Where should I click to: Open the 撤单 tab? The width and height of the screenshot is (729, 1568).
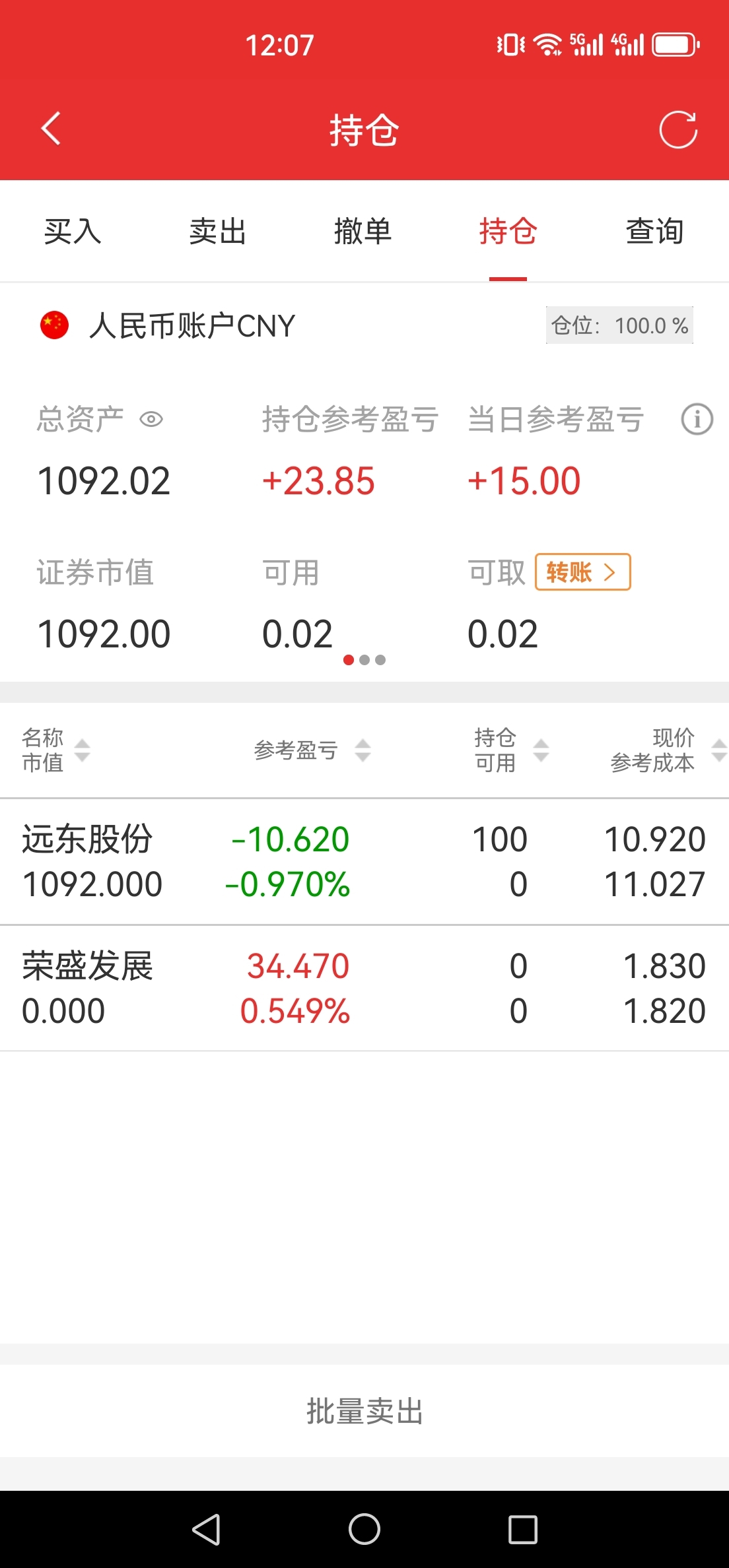[x=363, y=232]
